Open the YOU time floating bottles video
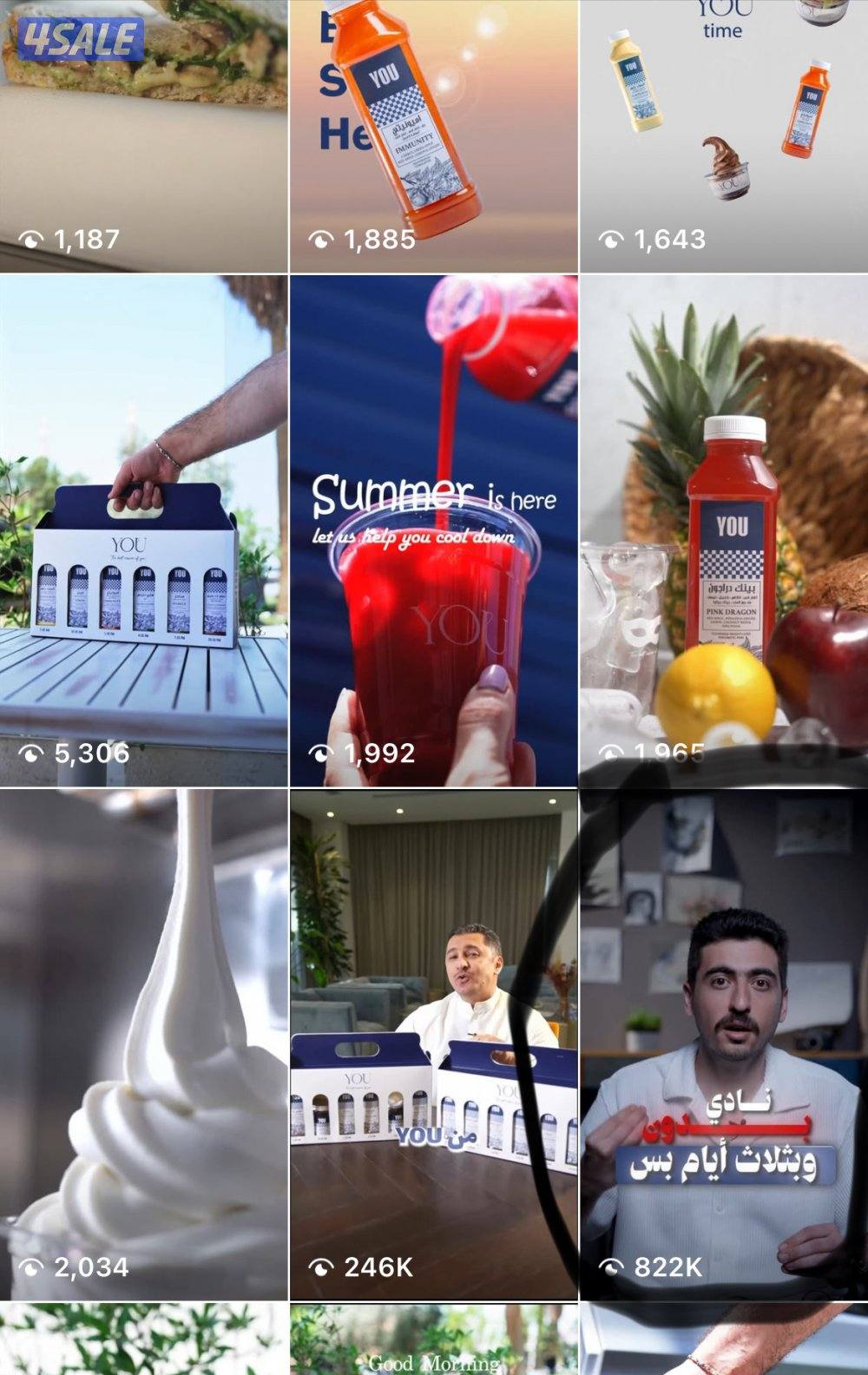 723,136
